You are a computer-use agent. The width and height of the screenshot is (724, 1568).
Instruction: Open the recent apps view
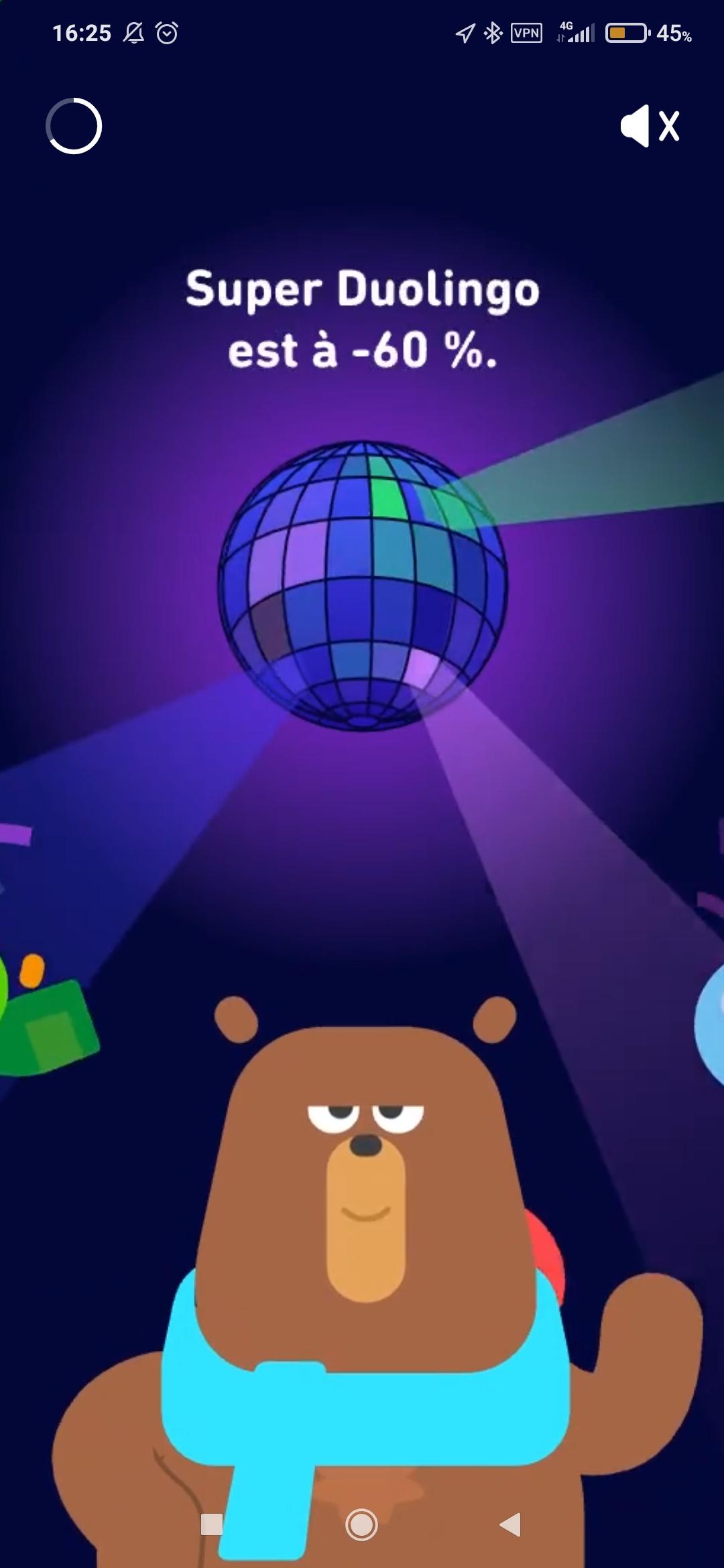212,1524
